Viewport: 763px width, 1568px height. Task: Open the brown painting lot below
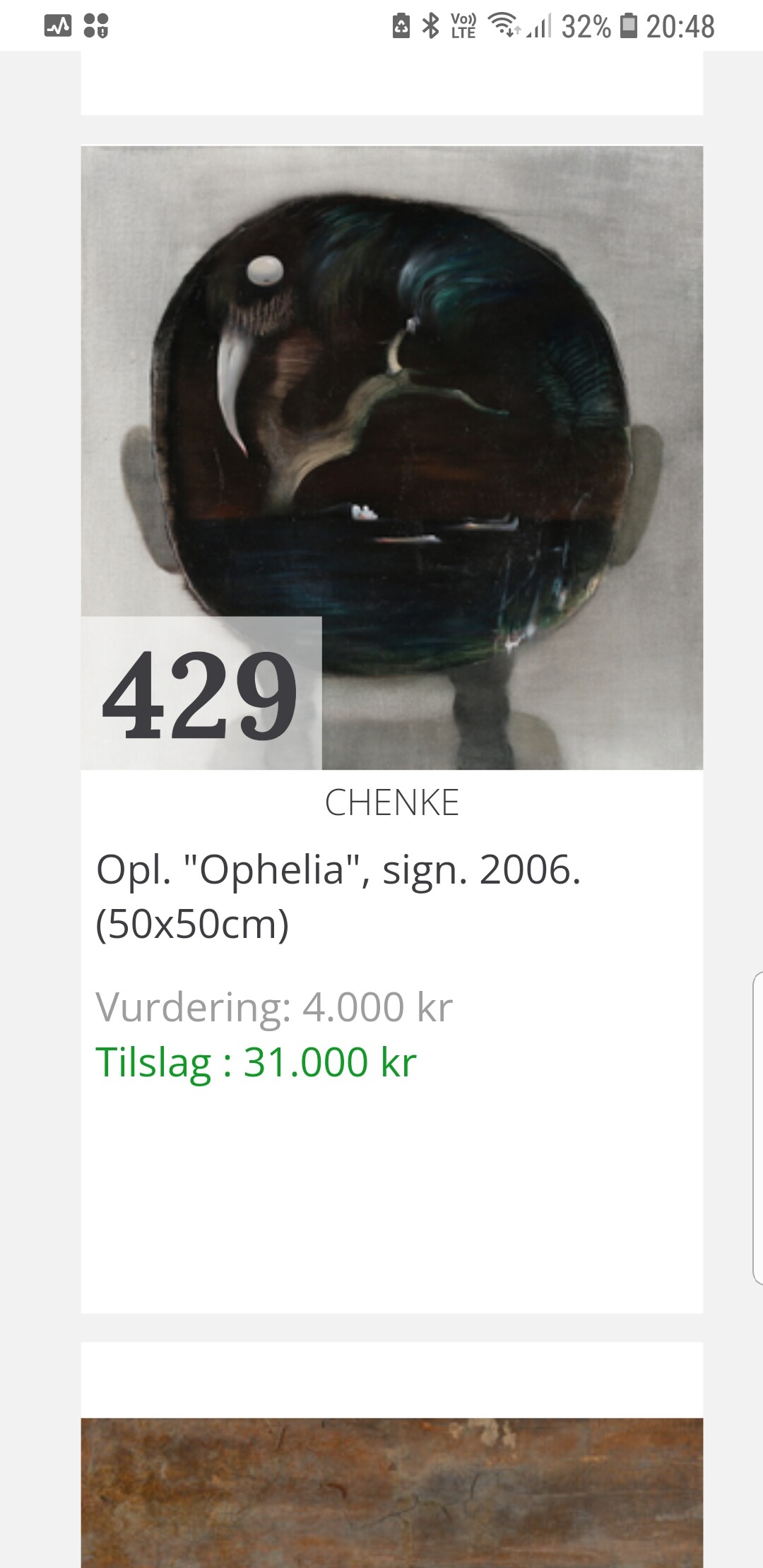pyautogui.click(x=392, y=1493)
